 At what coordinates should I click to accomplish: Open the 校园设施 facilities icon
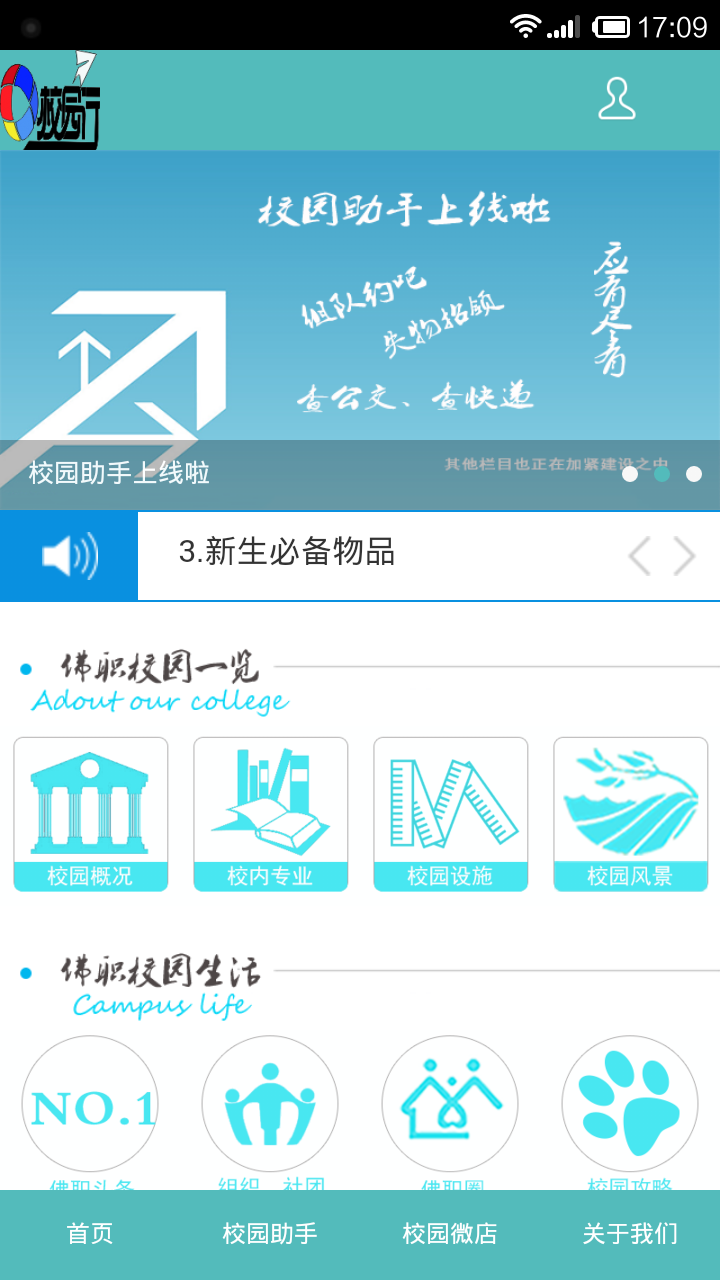click(x=450, y=813)
